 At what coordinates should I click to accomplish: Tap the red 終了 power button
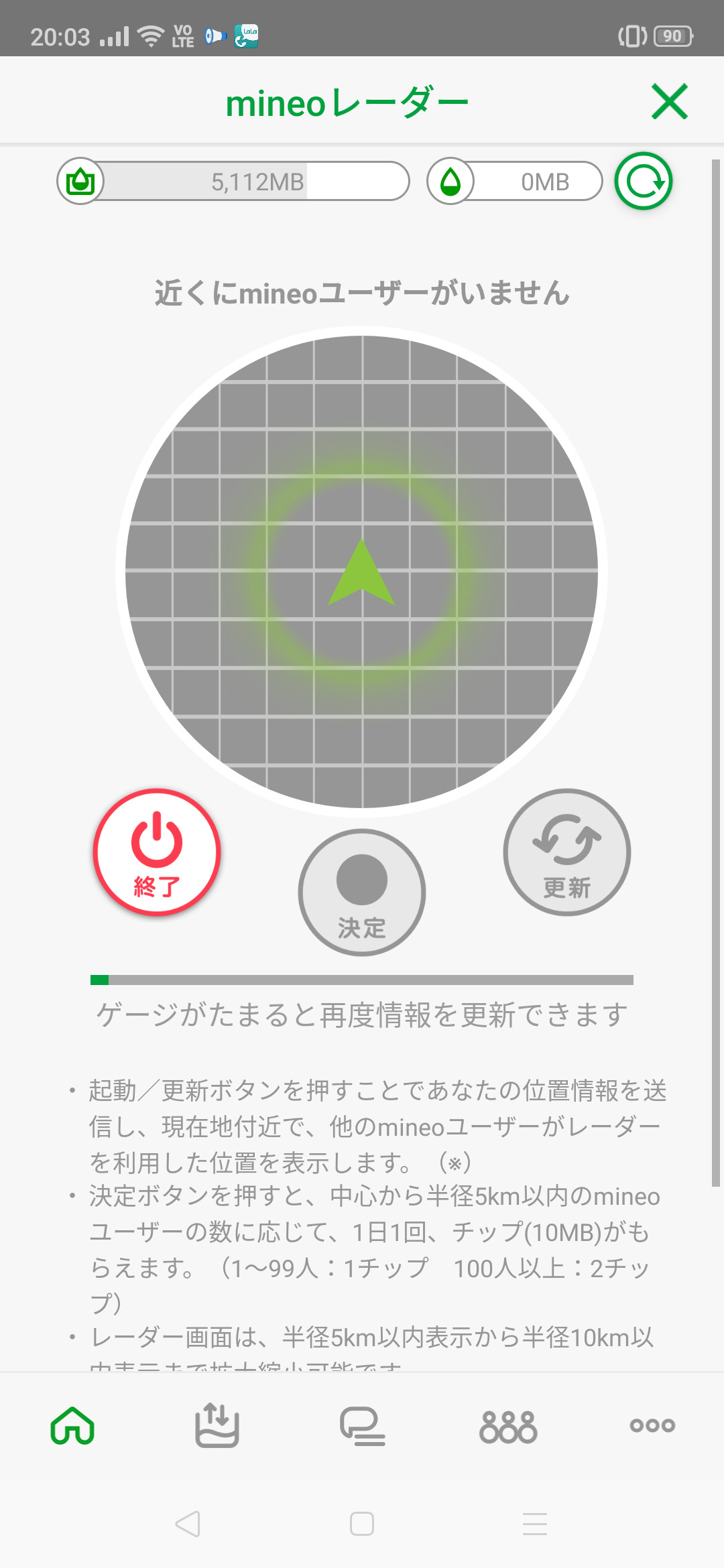[x=157, y=852]
